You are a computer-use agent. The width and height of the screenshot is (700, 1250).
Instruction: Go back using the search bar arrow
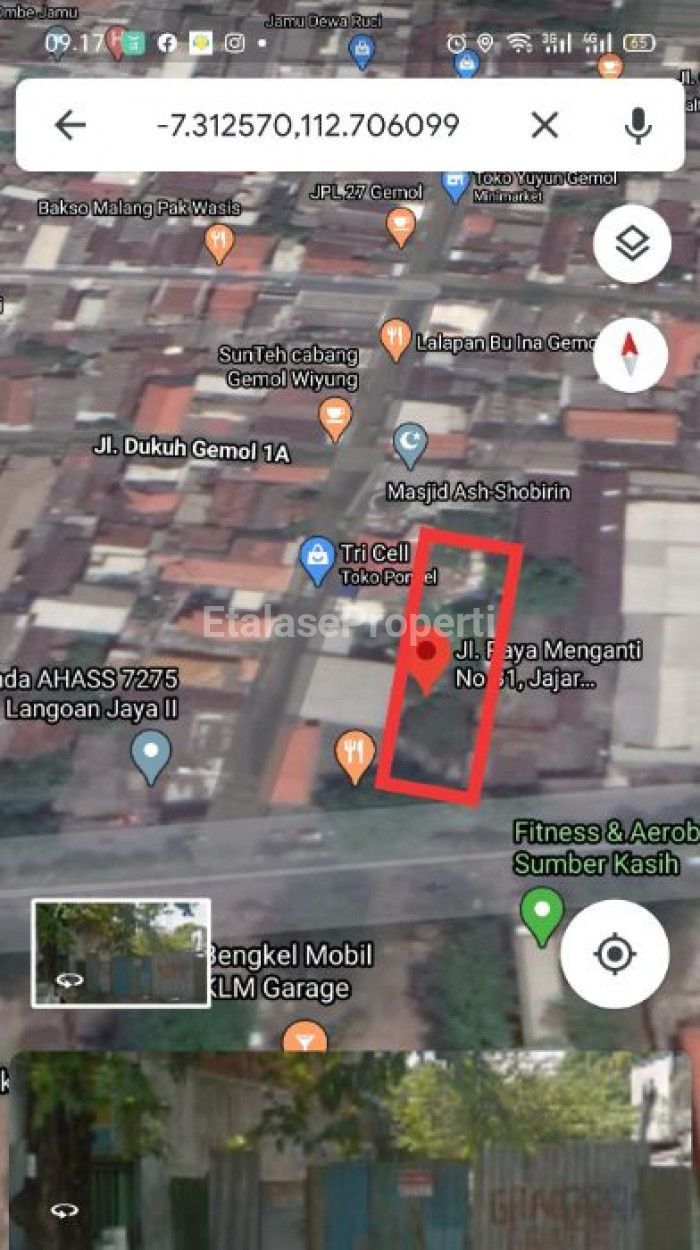(70, 125)
